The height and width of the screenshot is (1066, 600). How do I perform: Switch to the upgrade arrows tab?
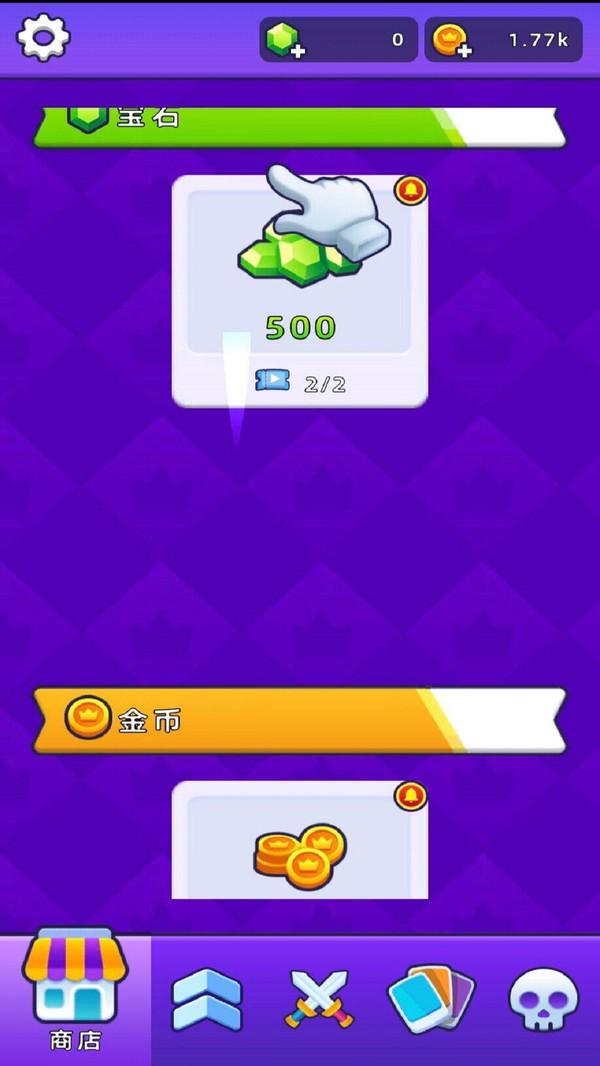[x=207, y=1000]
